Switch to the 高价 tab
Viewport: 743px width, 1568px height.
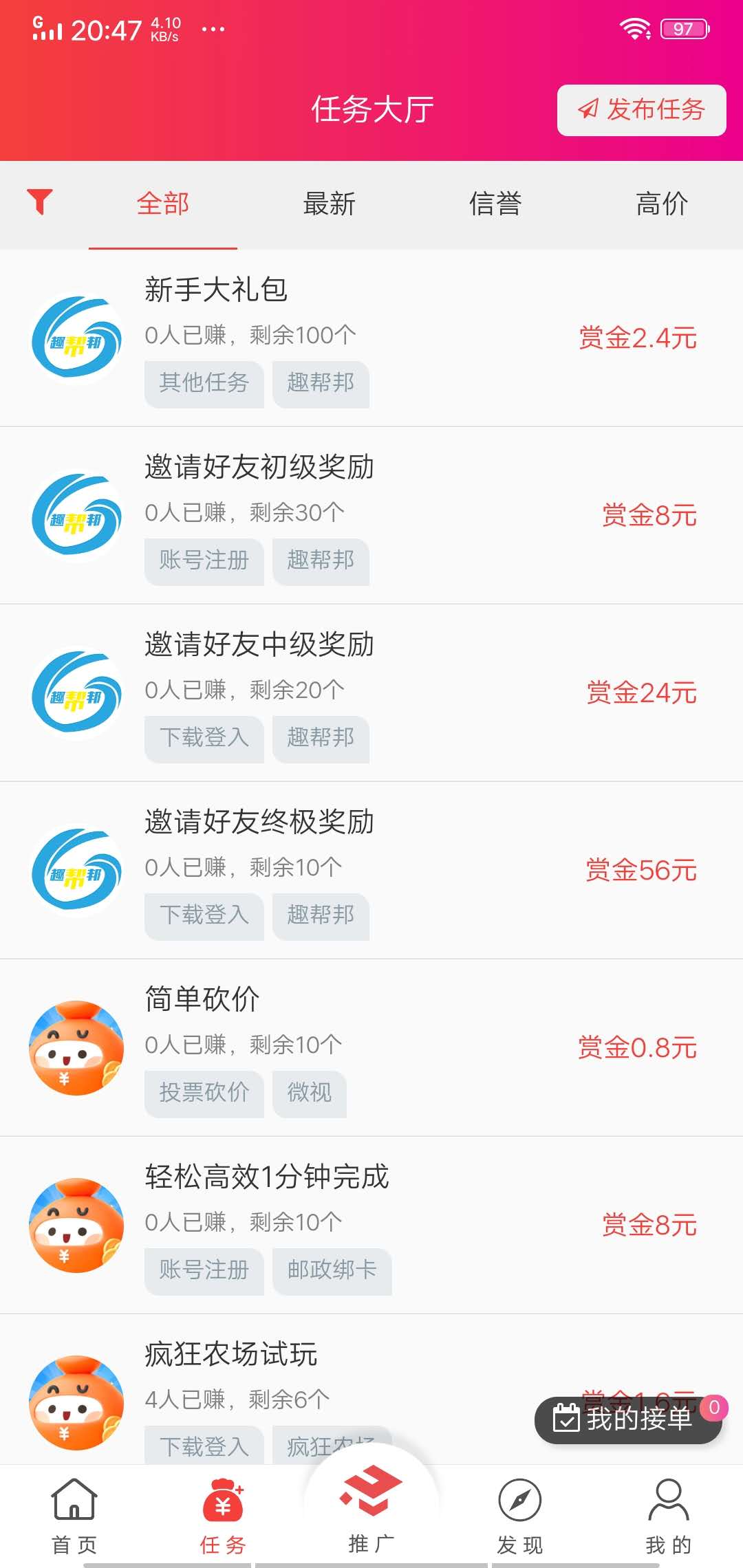662,204
